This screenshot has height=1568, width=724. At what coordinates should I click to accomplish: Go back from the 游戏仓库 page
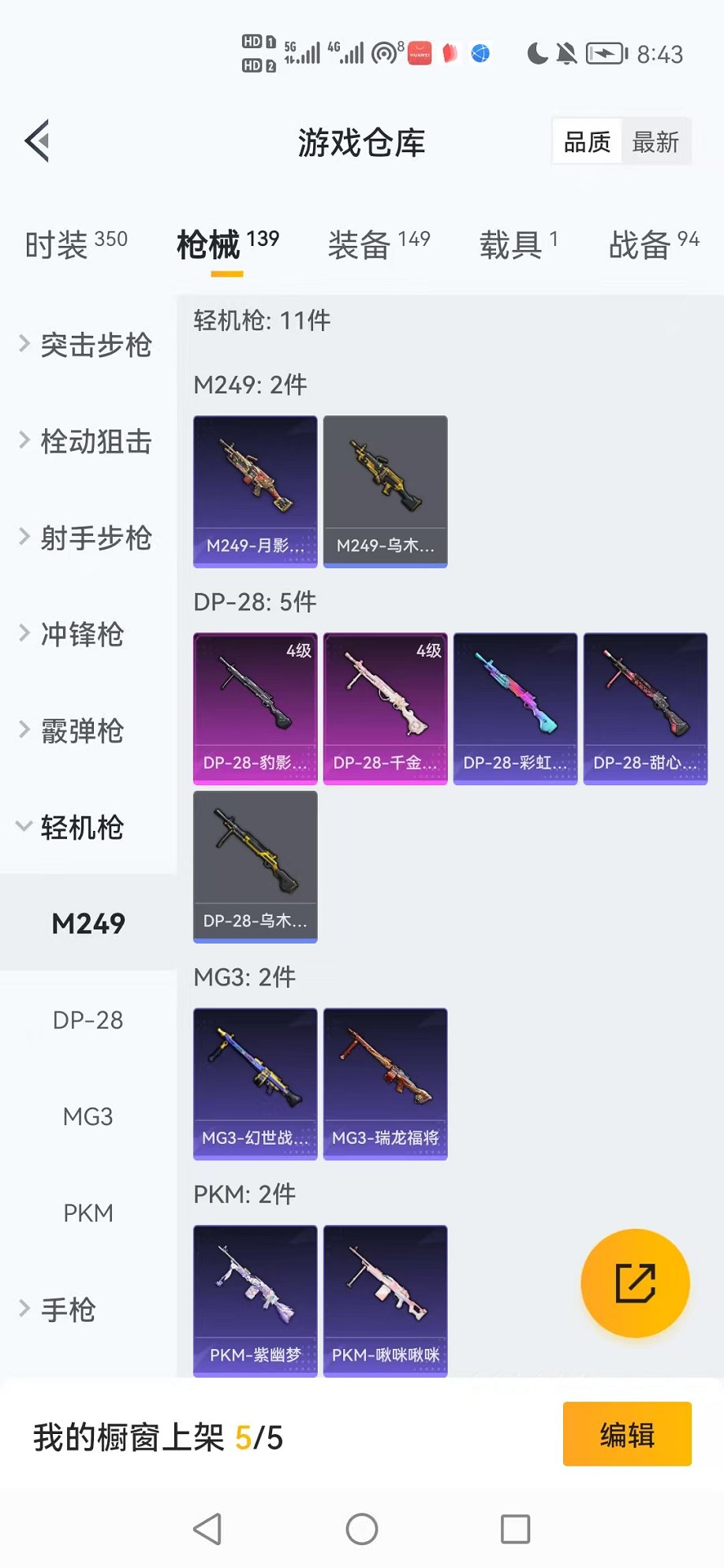(37, 142)
